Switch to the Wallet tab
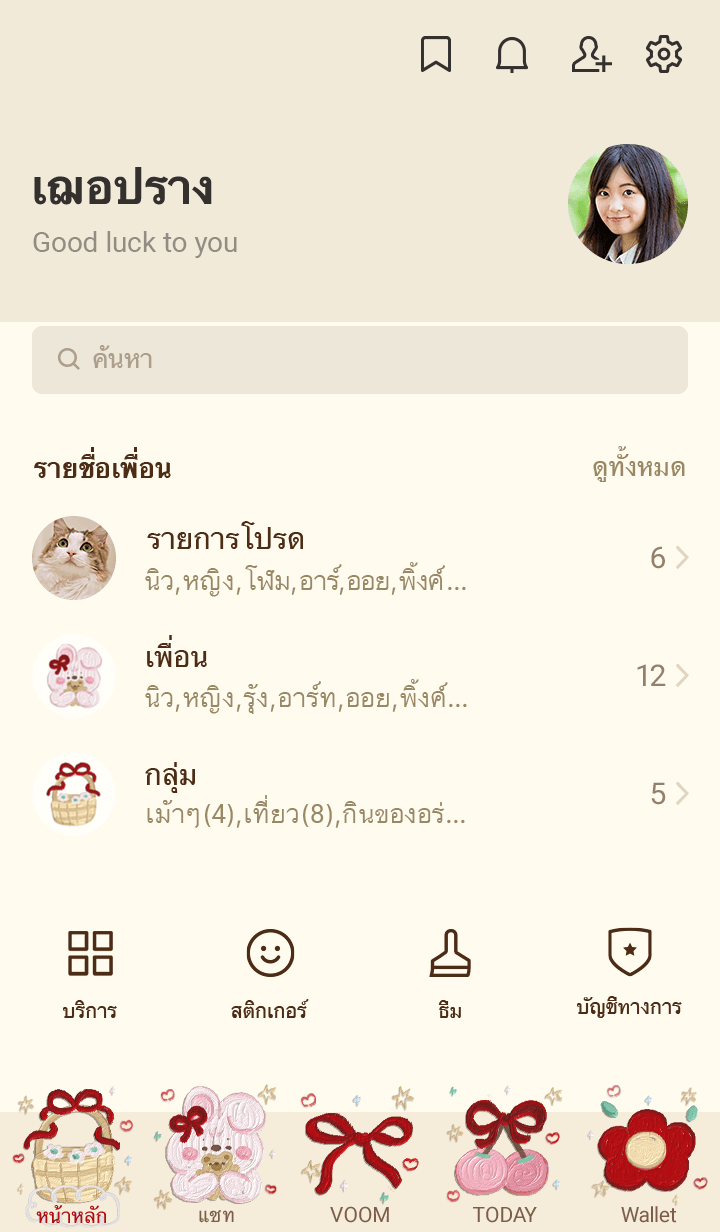This screenshot has width=720, height=1232. [x=648, y=1160]
